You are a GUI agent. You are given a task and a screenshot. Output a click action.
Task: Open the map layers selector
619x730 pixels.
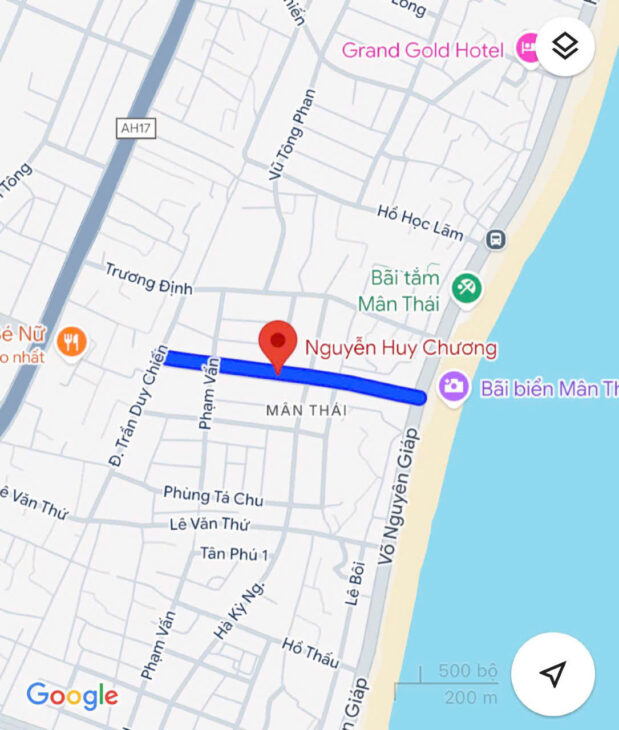(x=565, y=46)
